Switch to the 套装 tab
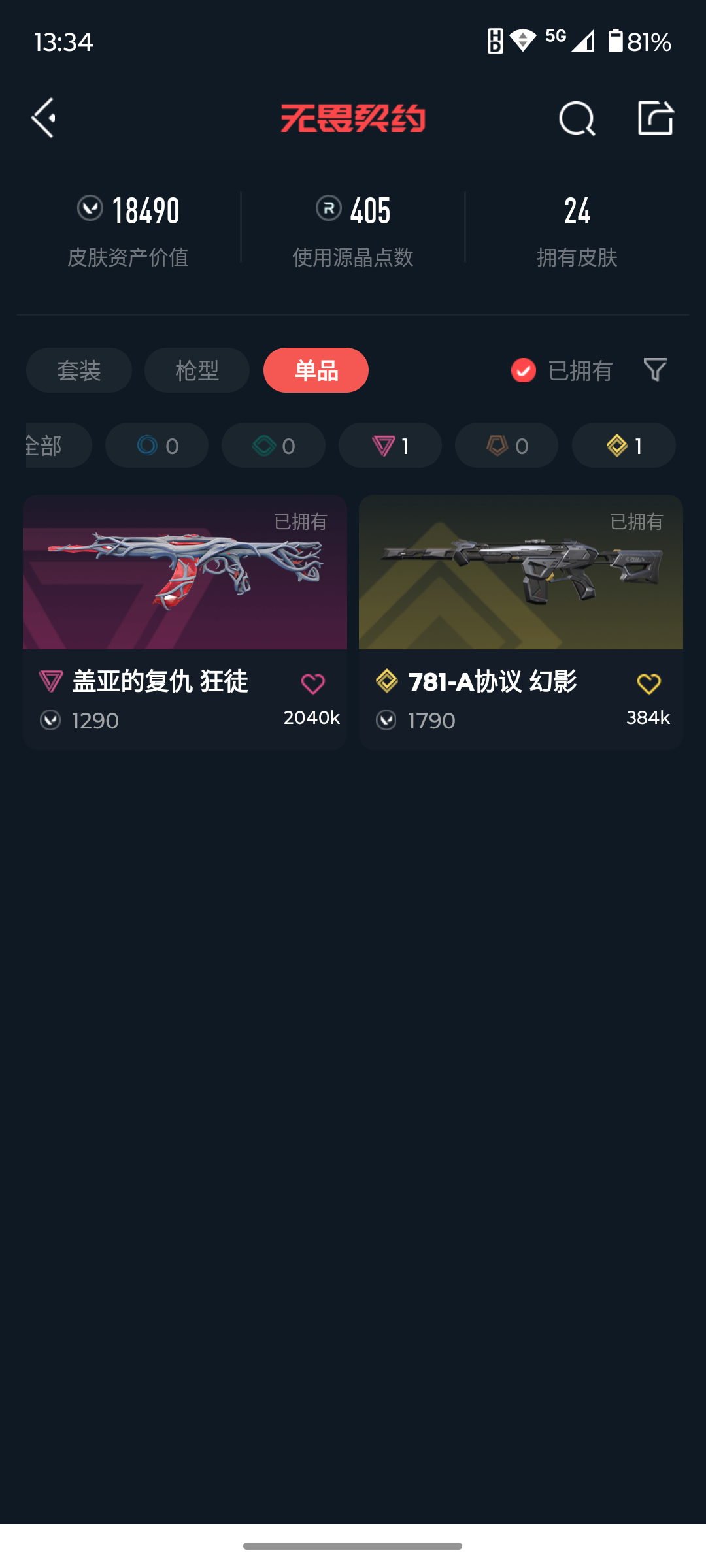 pyautogui.click(x=79, y=370)
